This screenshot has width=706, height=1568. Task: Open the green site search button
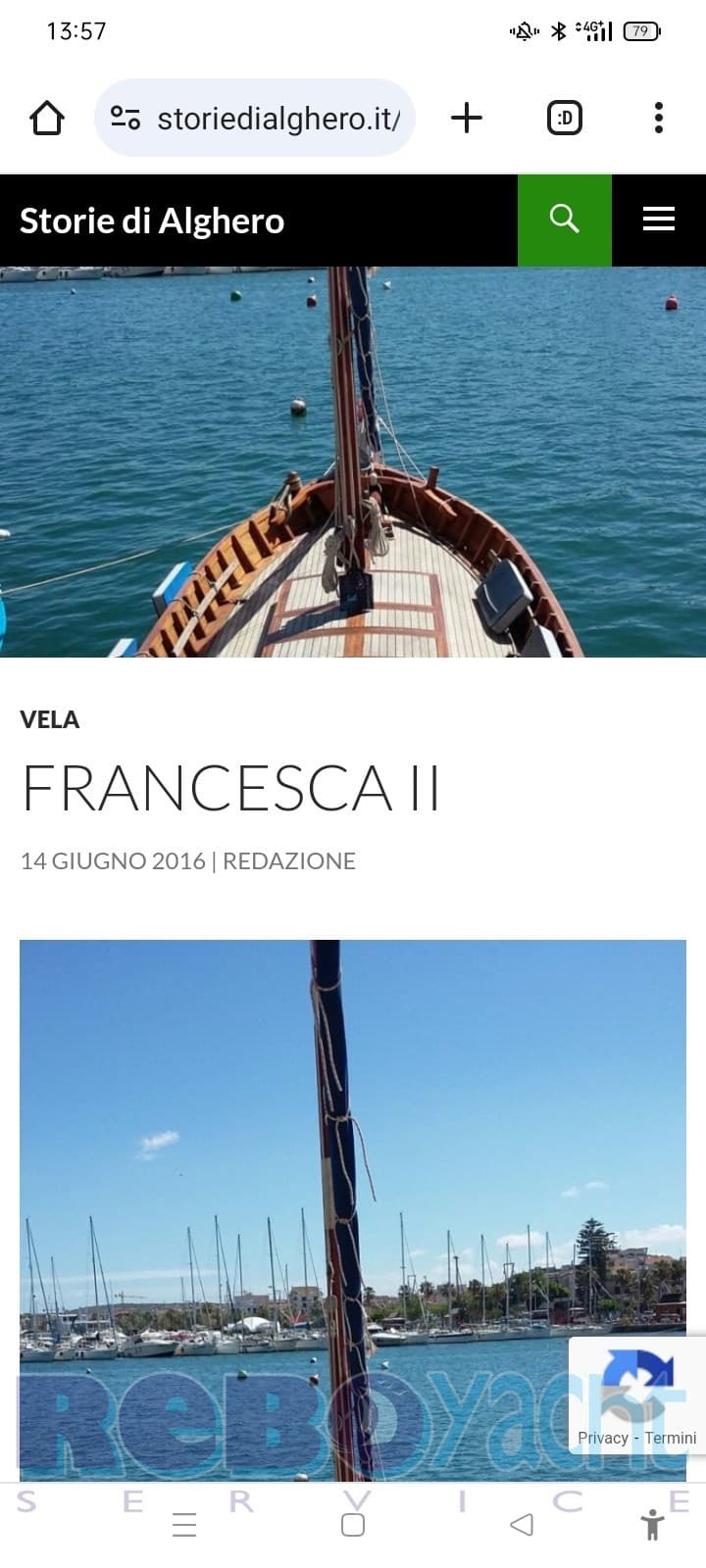(x=565, y=220)
